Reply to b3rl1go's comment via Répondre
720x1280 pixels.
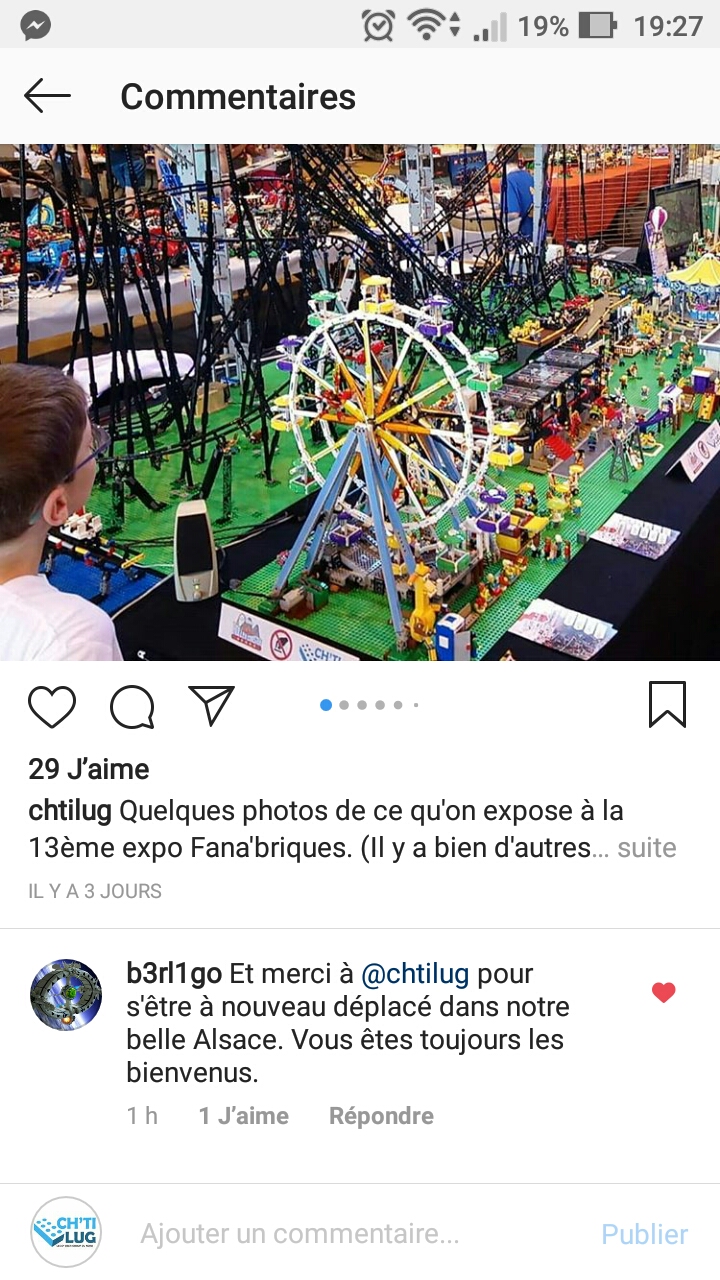coord(381,1116)
